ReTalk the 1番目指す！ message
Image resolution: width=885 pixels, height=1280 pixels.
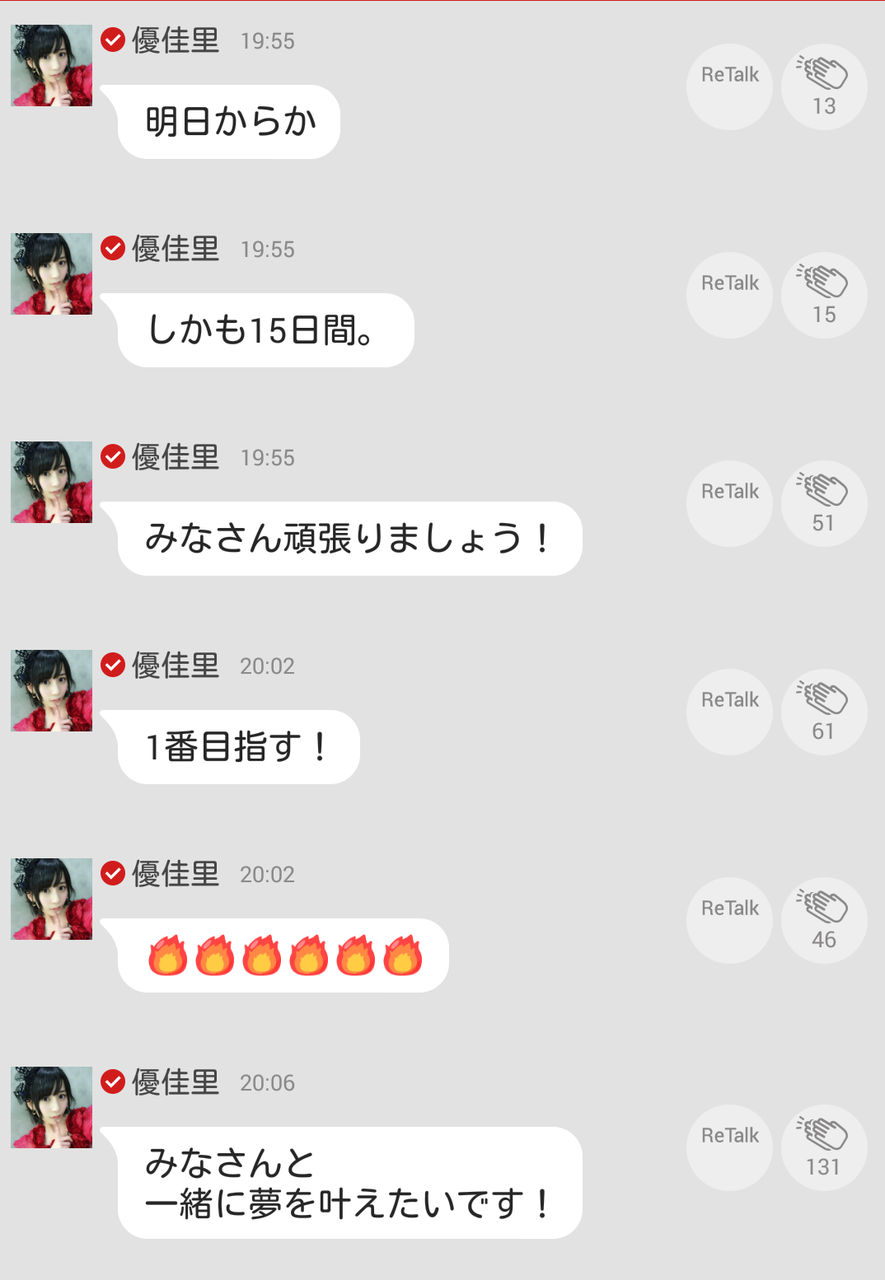(729, 711)
